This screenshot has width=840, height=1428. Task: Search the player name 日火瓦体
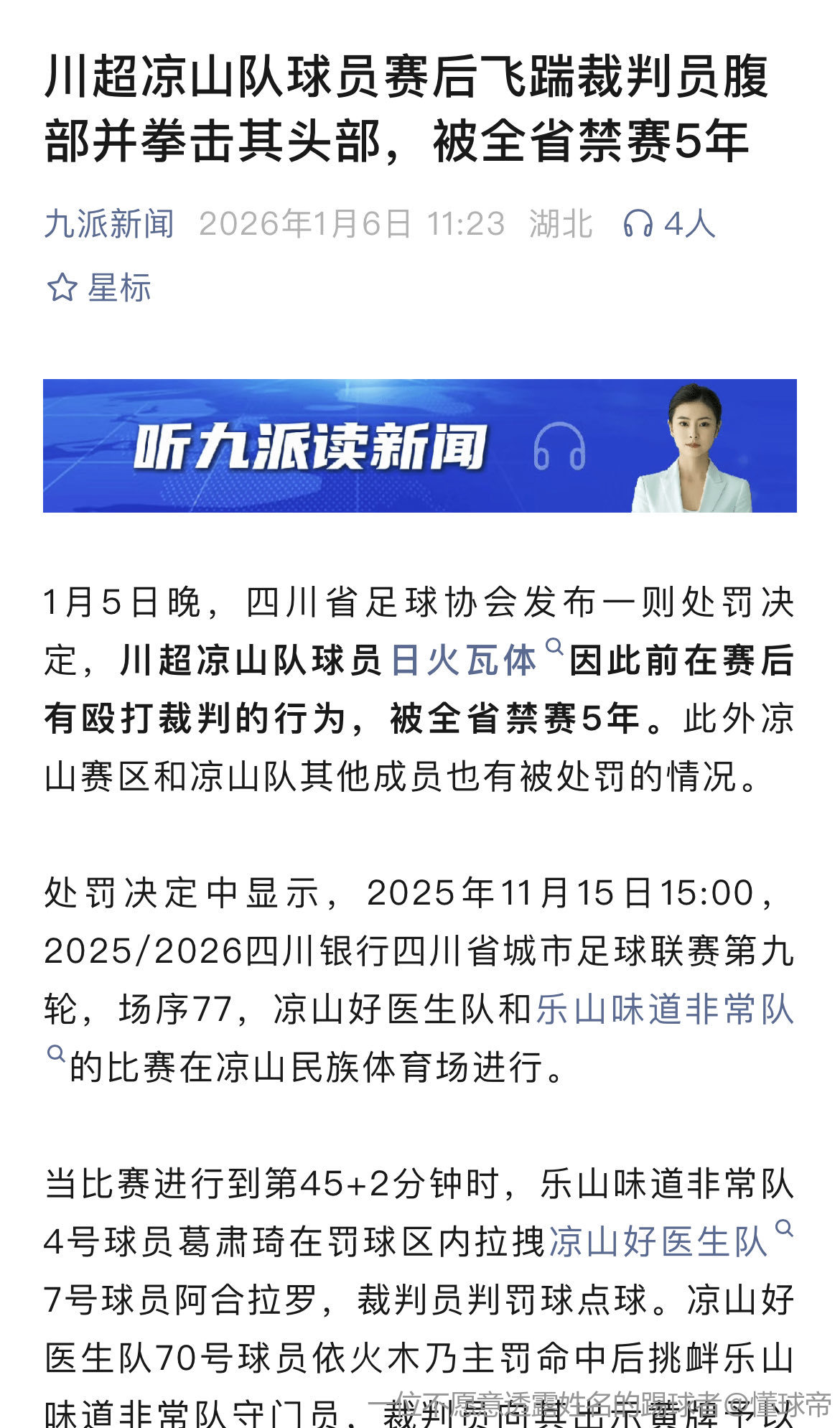(464, 660)
